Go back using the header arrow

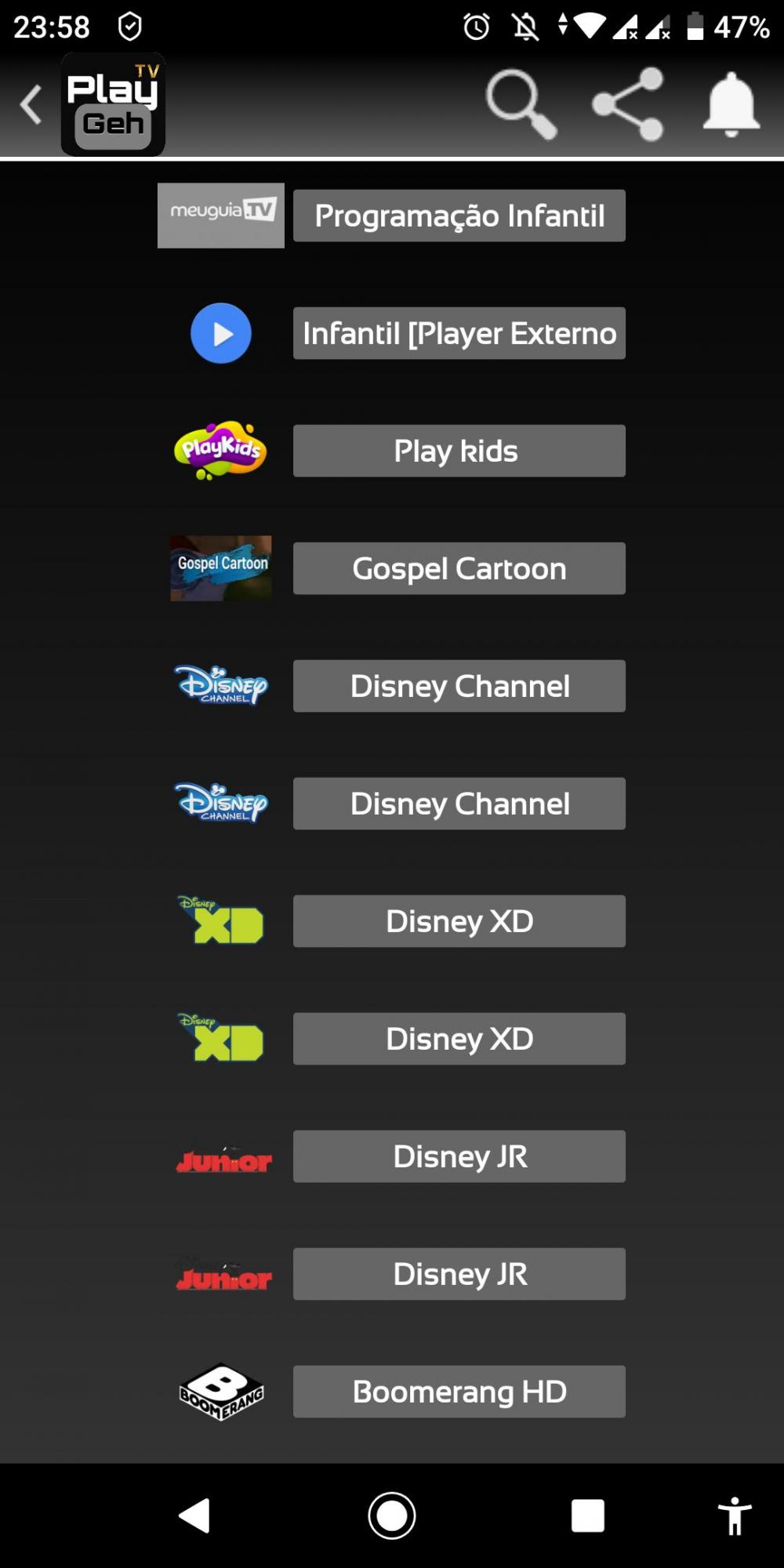point(31,105)
